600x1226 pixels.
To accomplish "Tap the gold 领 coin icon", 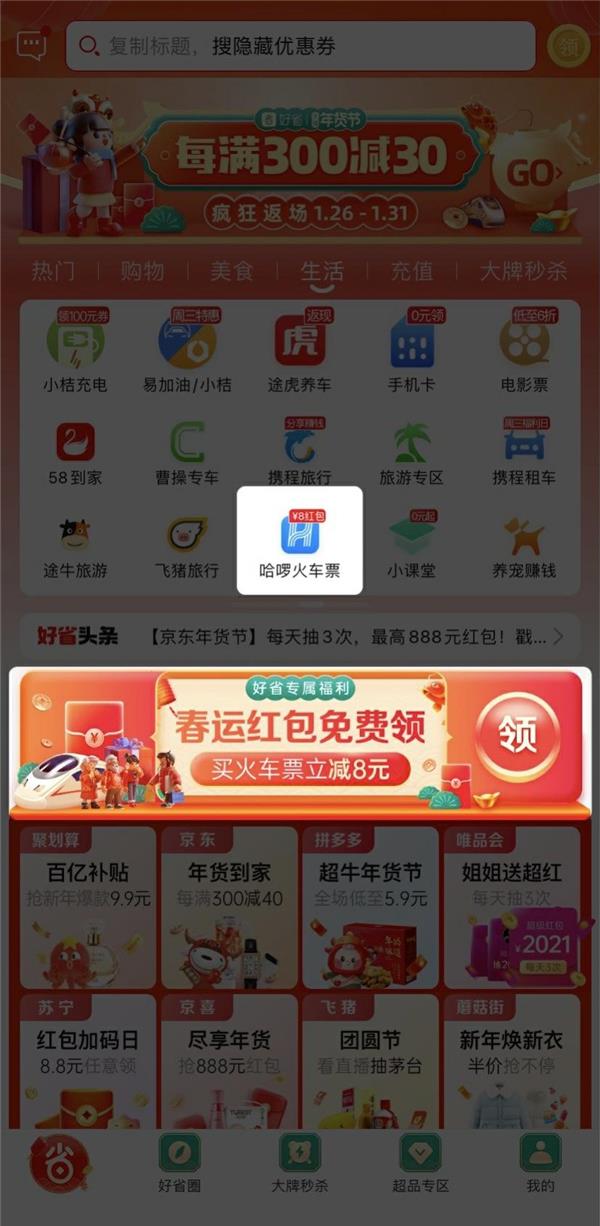I will (569, 46).
